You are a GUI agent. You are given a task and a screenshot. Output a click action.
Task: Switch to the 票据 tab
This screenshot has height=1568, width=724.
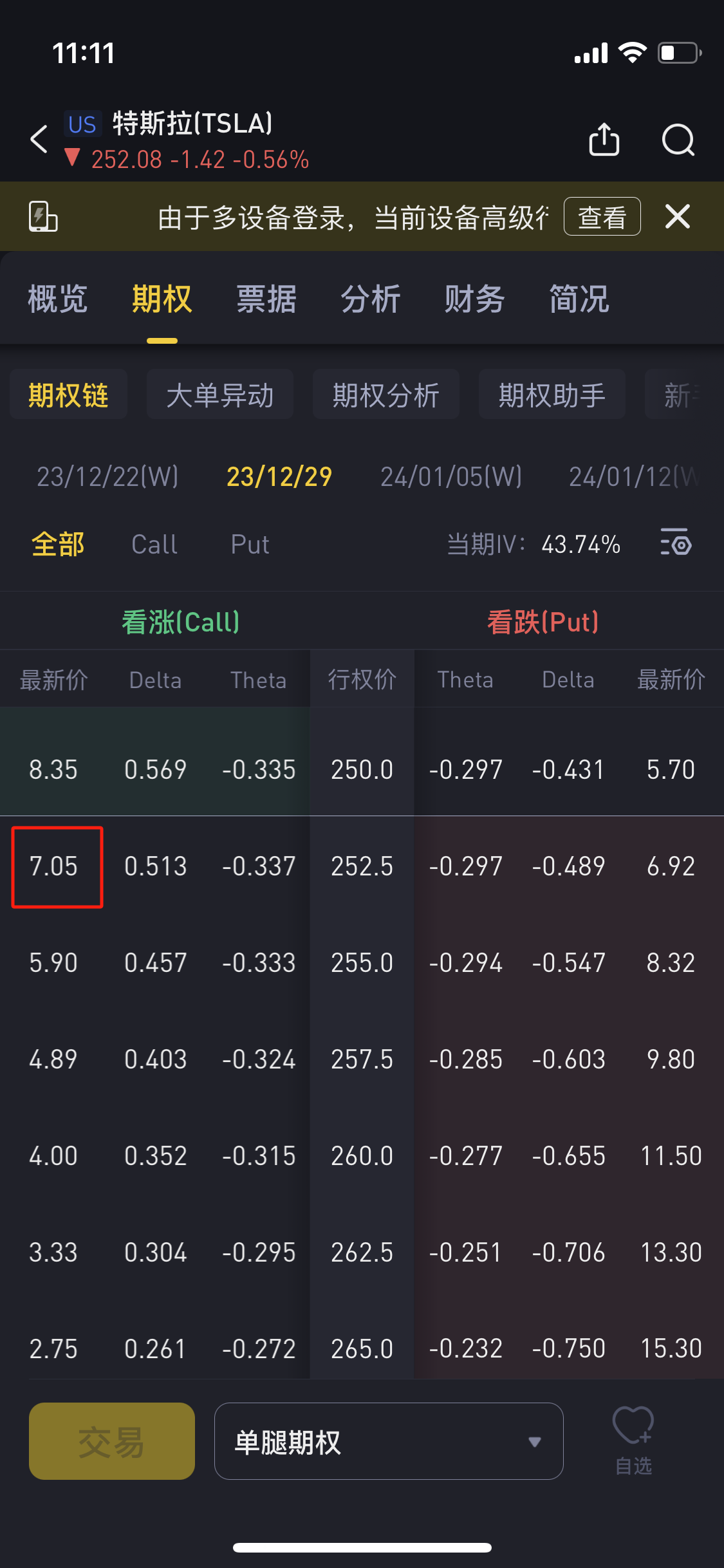click(266, 299)
